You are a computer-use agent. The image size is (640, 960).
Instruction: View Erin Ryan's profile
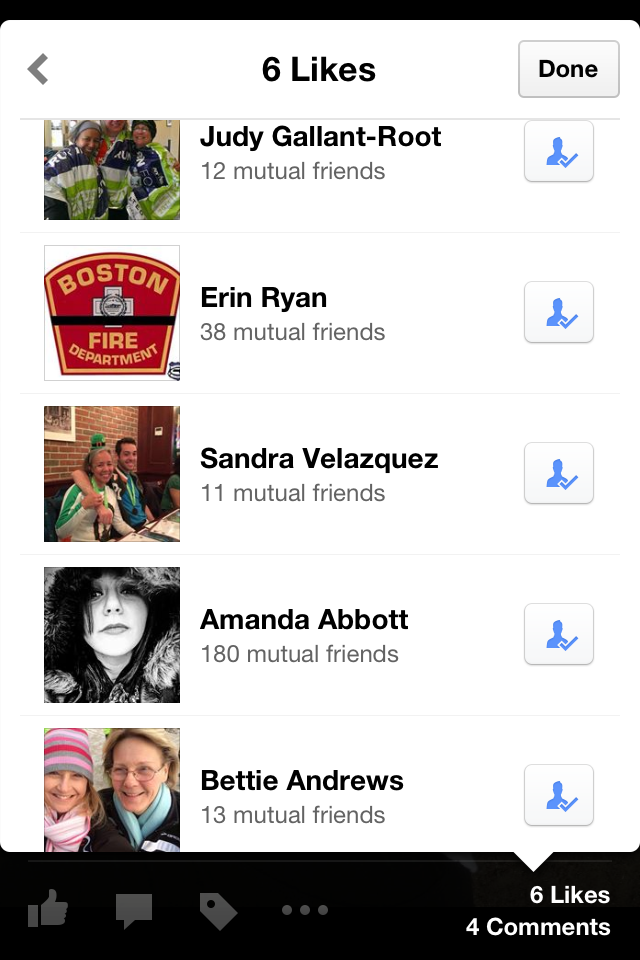[264, 298]
